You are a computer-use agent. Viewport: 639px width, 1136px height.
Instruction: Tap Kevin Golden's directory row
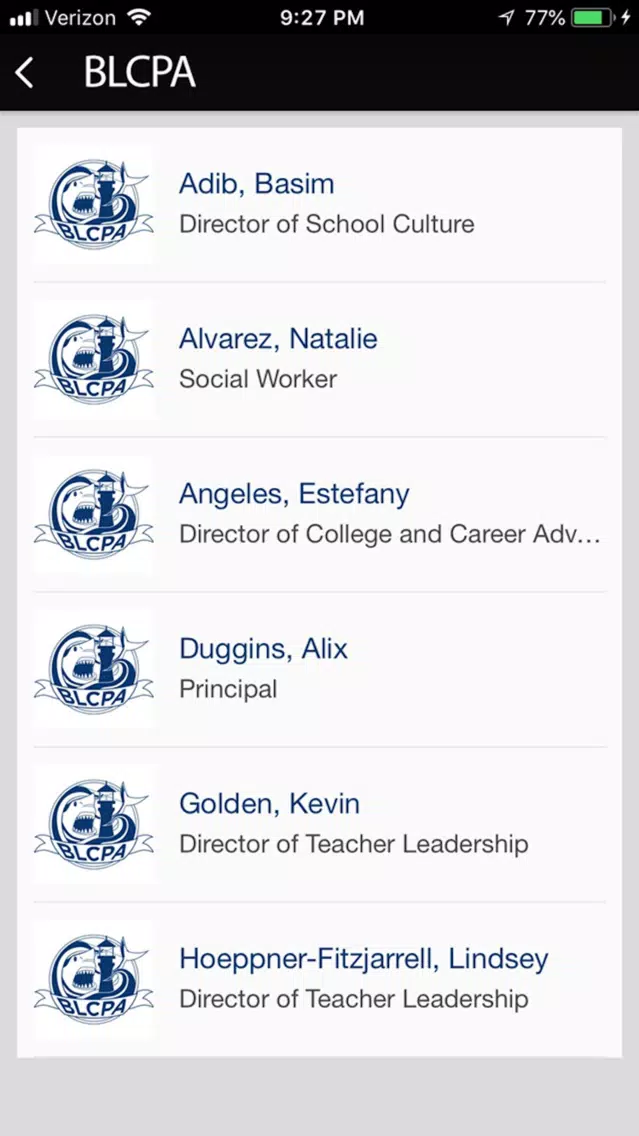pyautogui.click(x=320, y=824)
